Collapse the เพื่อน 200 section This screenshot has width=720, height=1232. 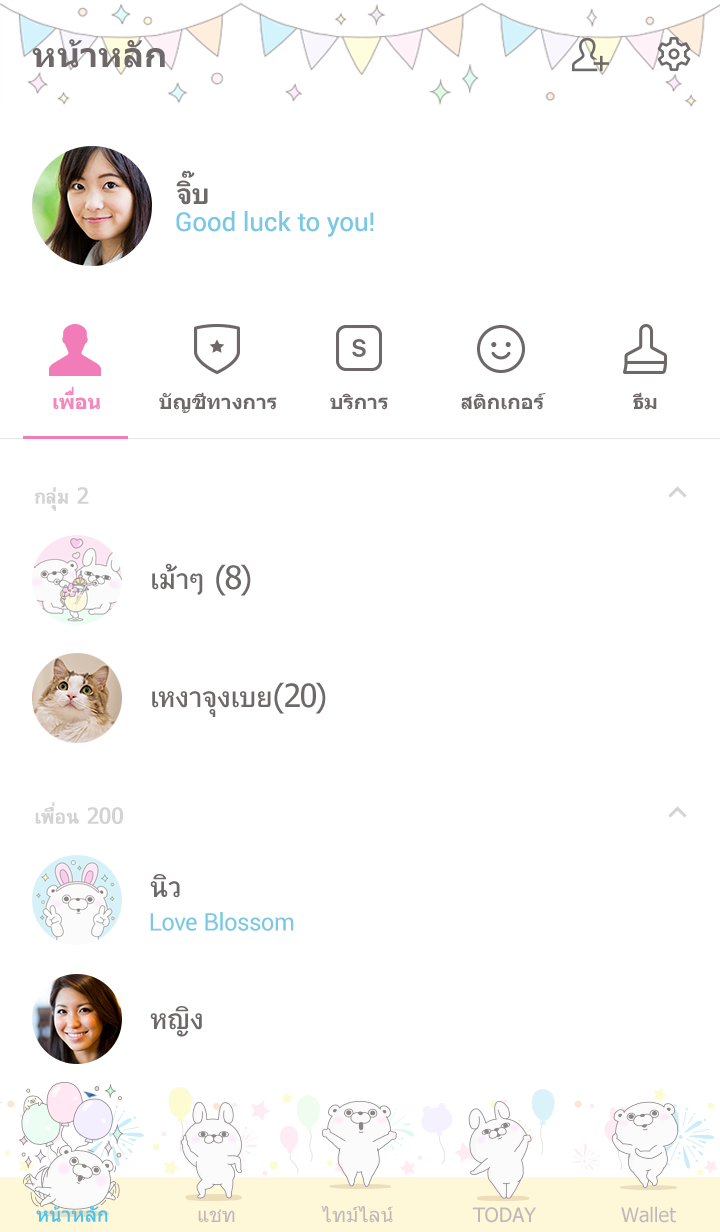(x=677, y=813)
